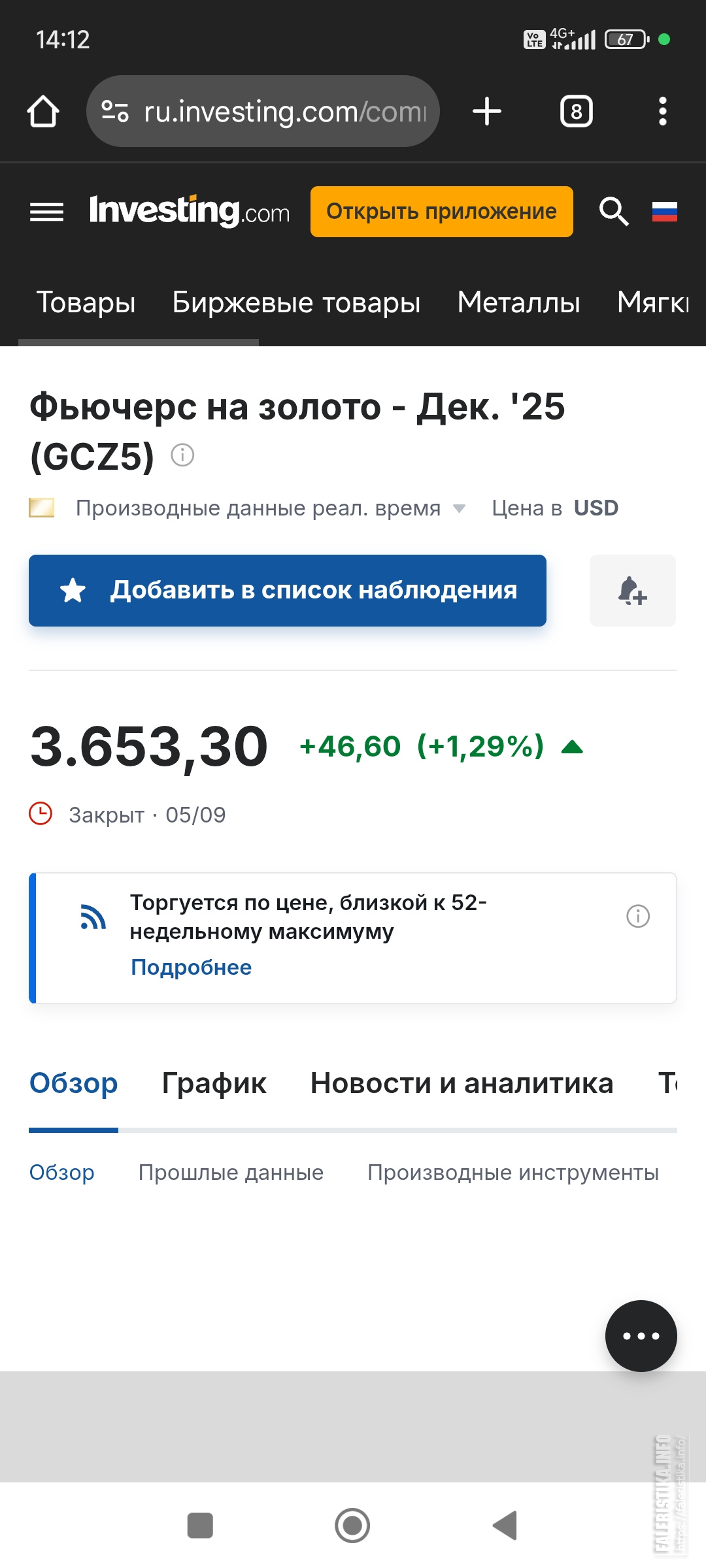Open Производные инструменты sub-tab
This screenshot has height=1568, width=706.
tap(513, 1173)
